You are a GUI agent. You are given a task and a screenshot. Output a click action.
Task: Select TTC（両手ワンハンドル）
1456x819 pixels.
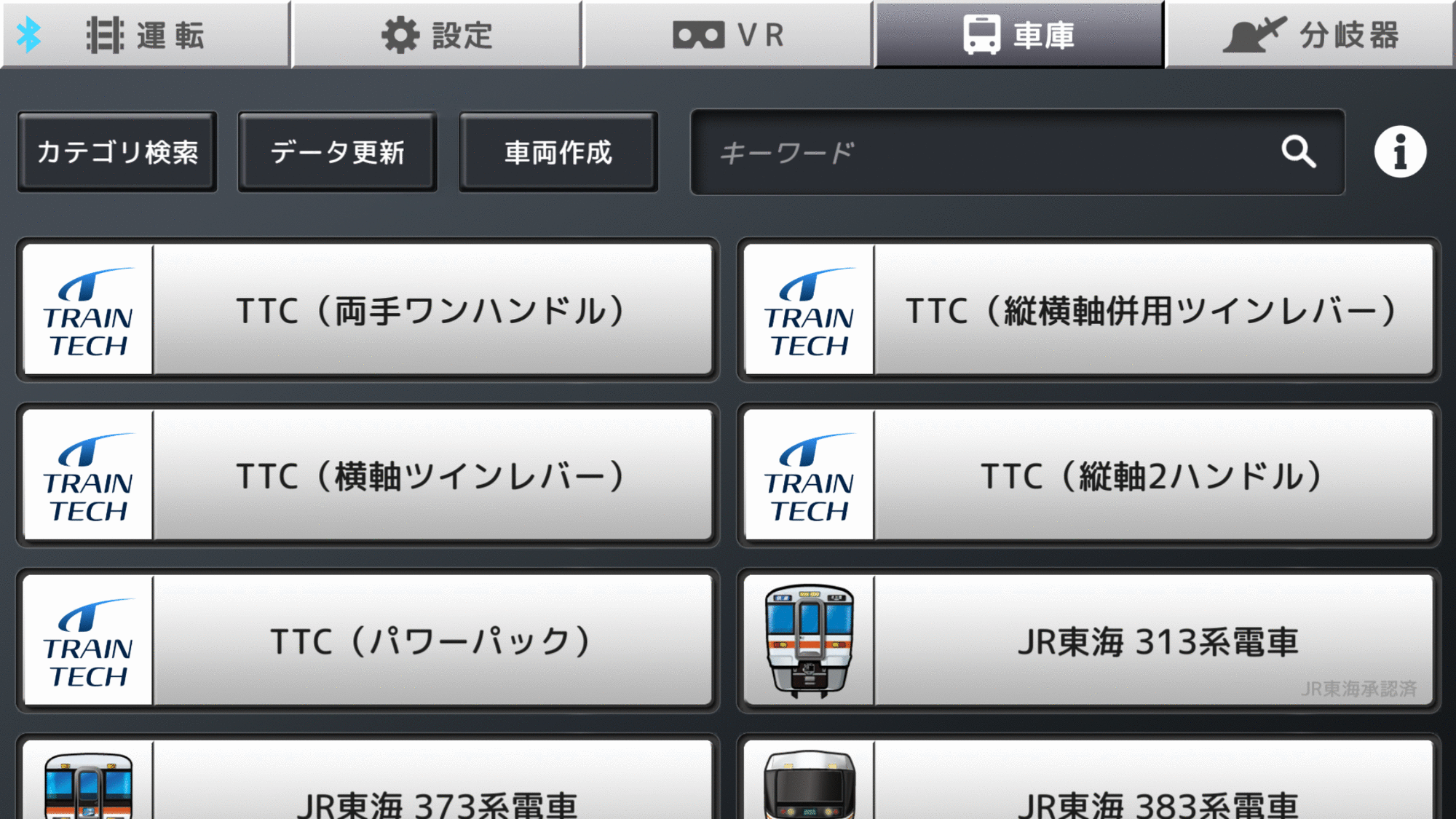click(368, 310)
